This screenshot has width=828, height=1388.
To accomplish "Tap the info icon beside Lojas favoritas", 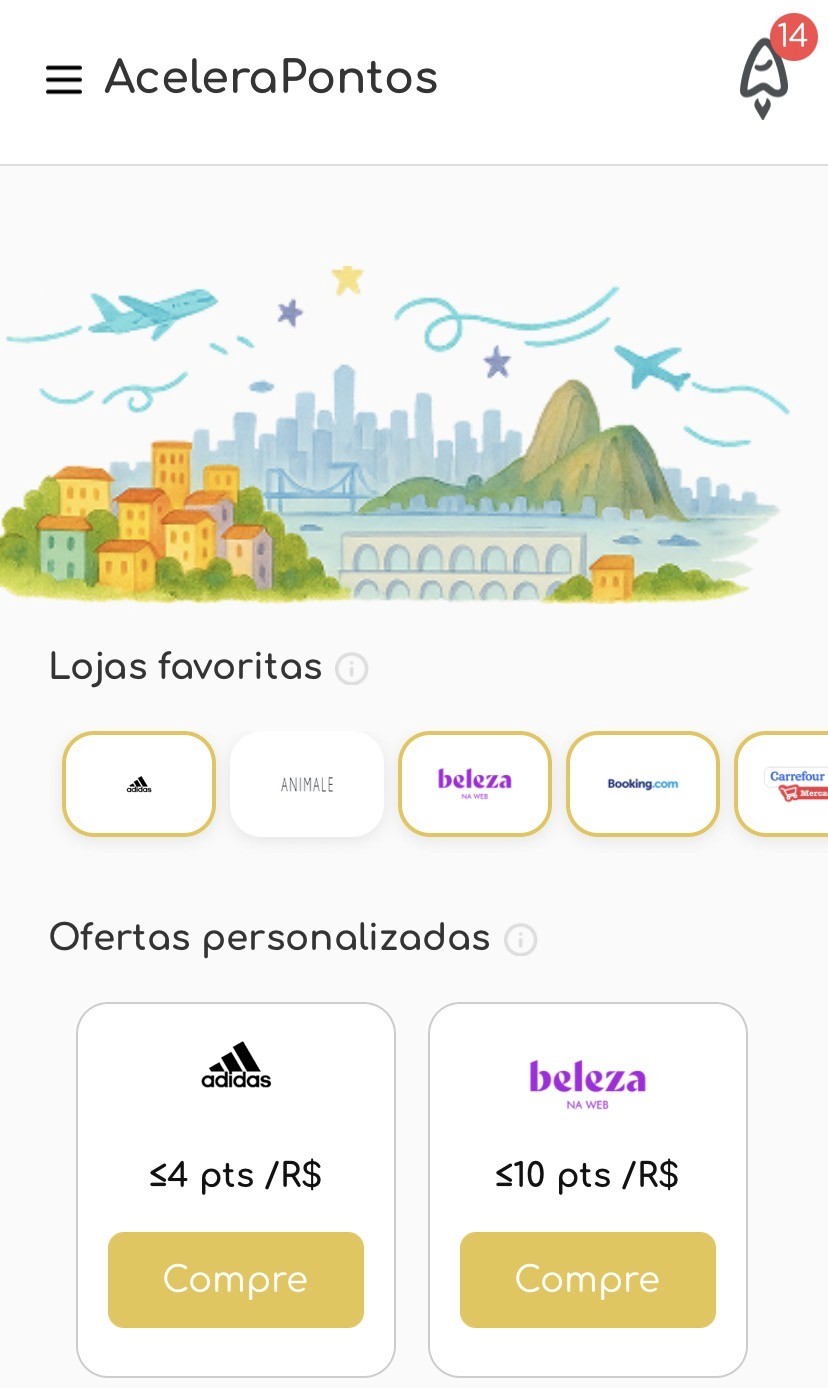I will click(350, 670).
